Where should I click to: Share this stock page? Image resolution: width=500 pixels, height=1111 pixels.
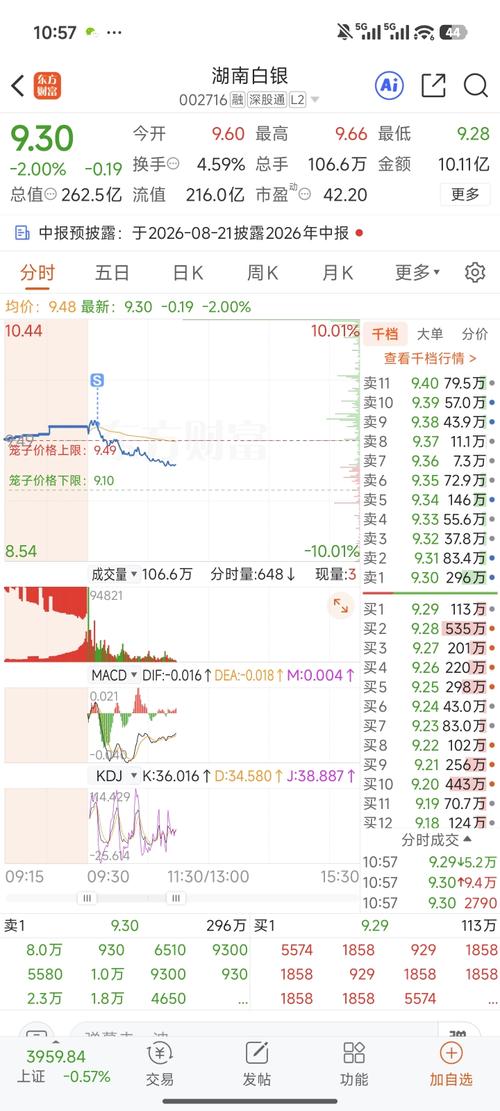point(433,86)
